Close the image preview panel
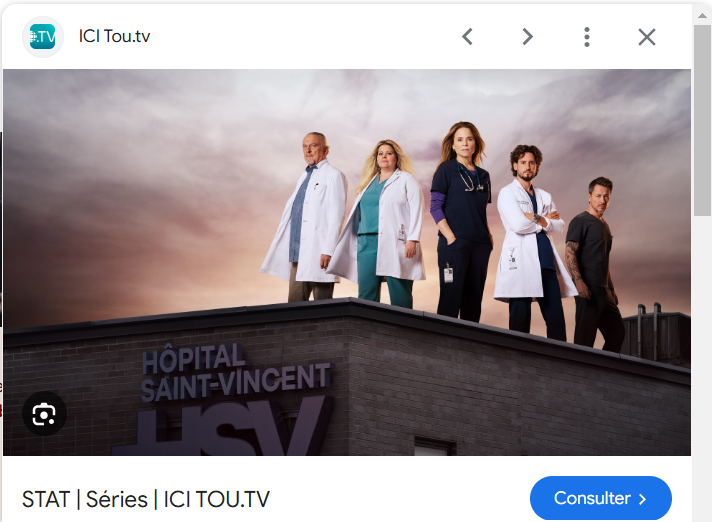The height and width of the screenshot is (522, 712). [x=647, y=37]
